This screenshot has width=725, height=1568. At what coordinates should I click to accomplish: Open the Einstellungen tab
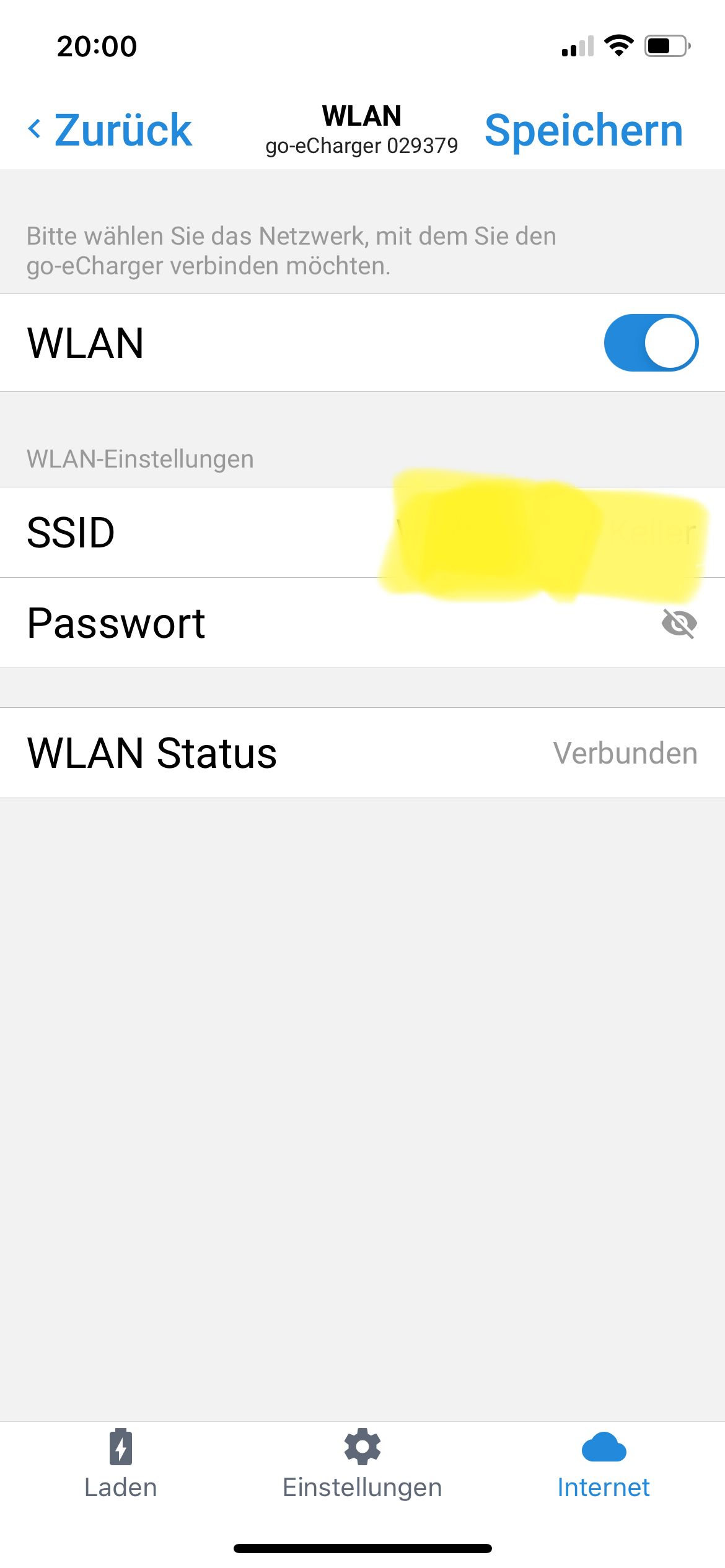(x=362, y=1465)
